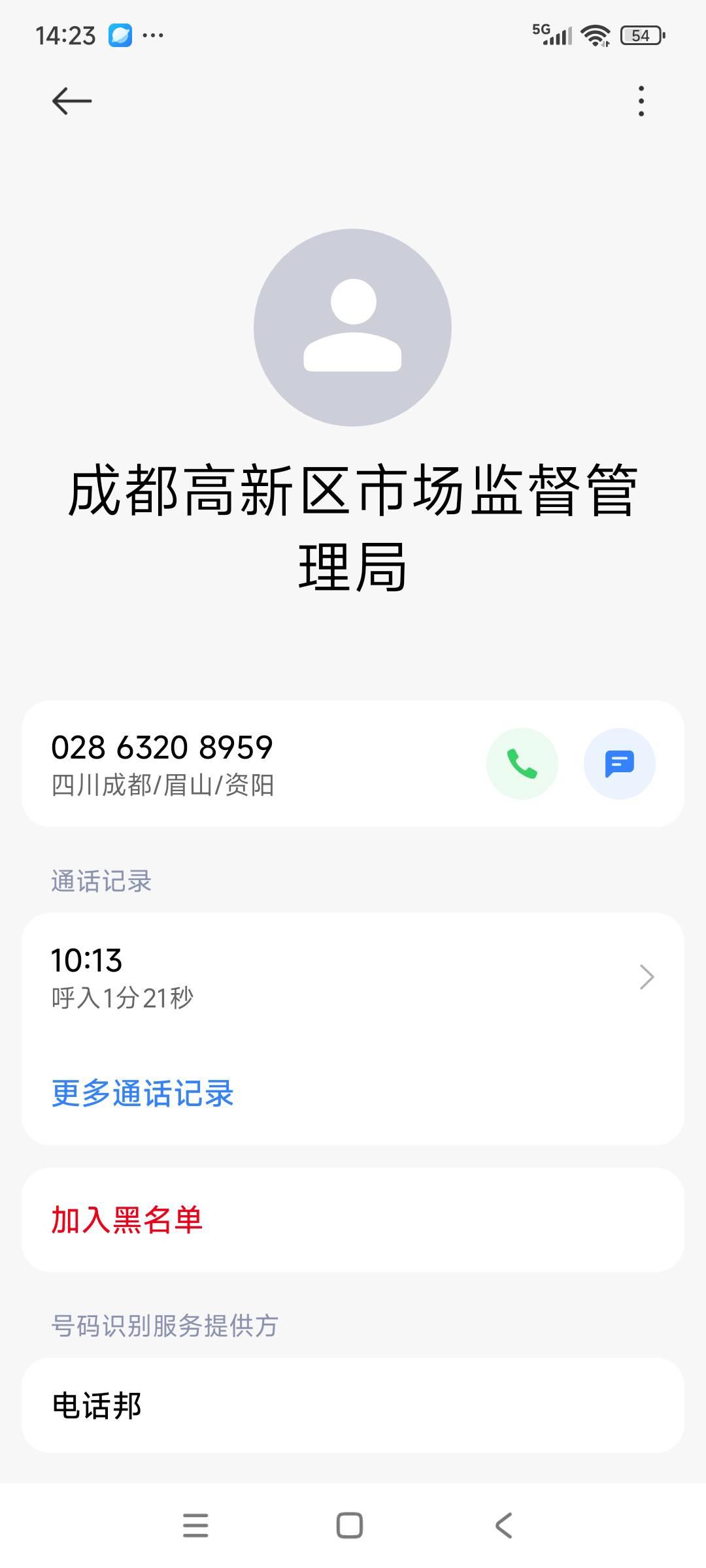Open the three-dot overflow menu

point(641,101)
